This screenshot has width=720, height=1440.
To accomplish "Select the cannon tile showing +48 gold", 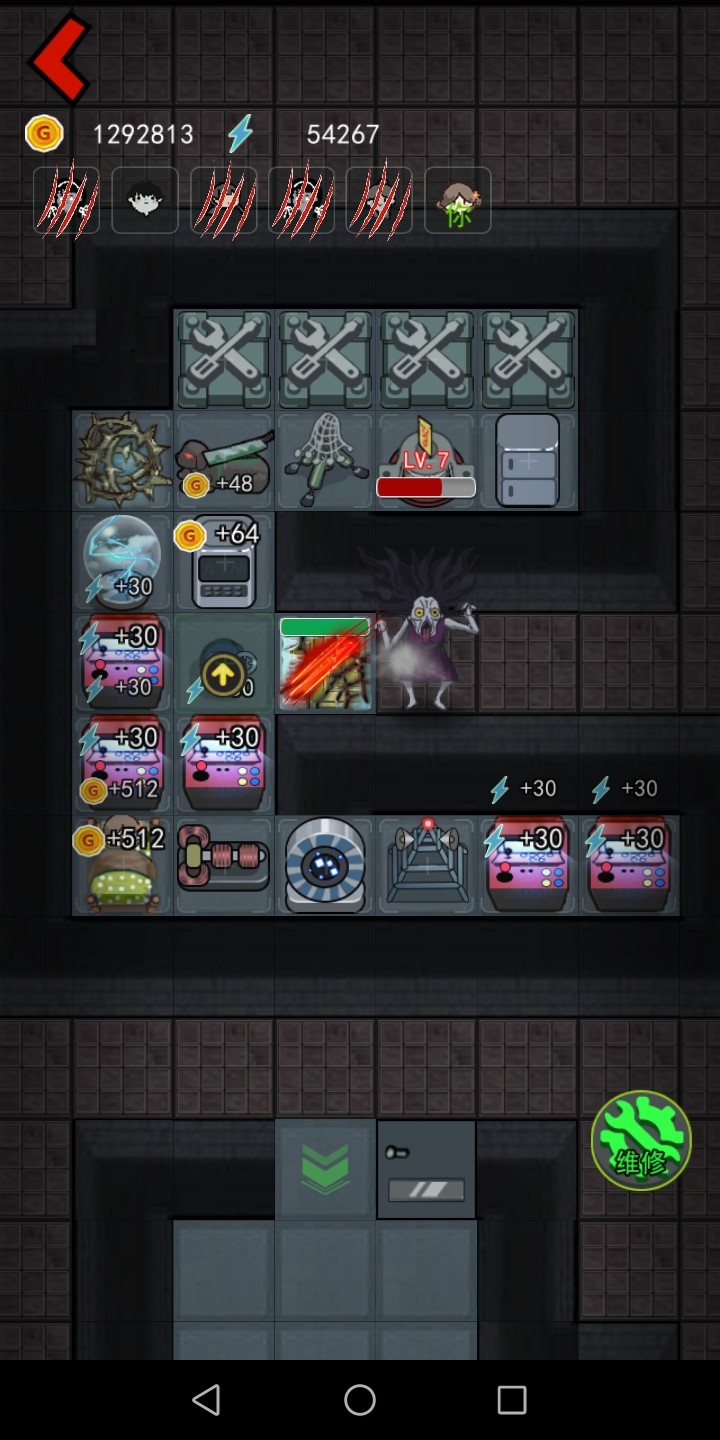I will [224, 461].
